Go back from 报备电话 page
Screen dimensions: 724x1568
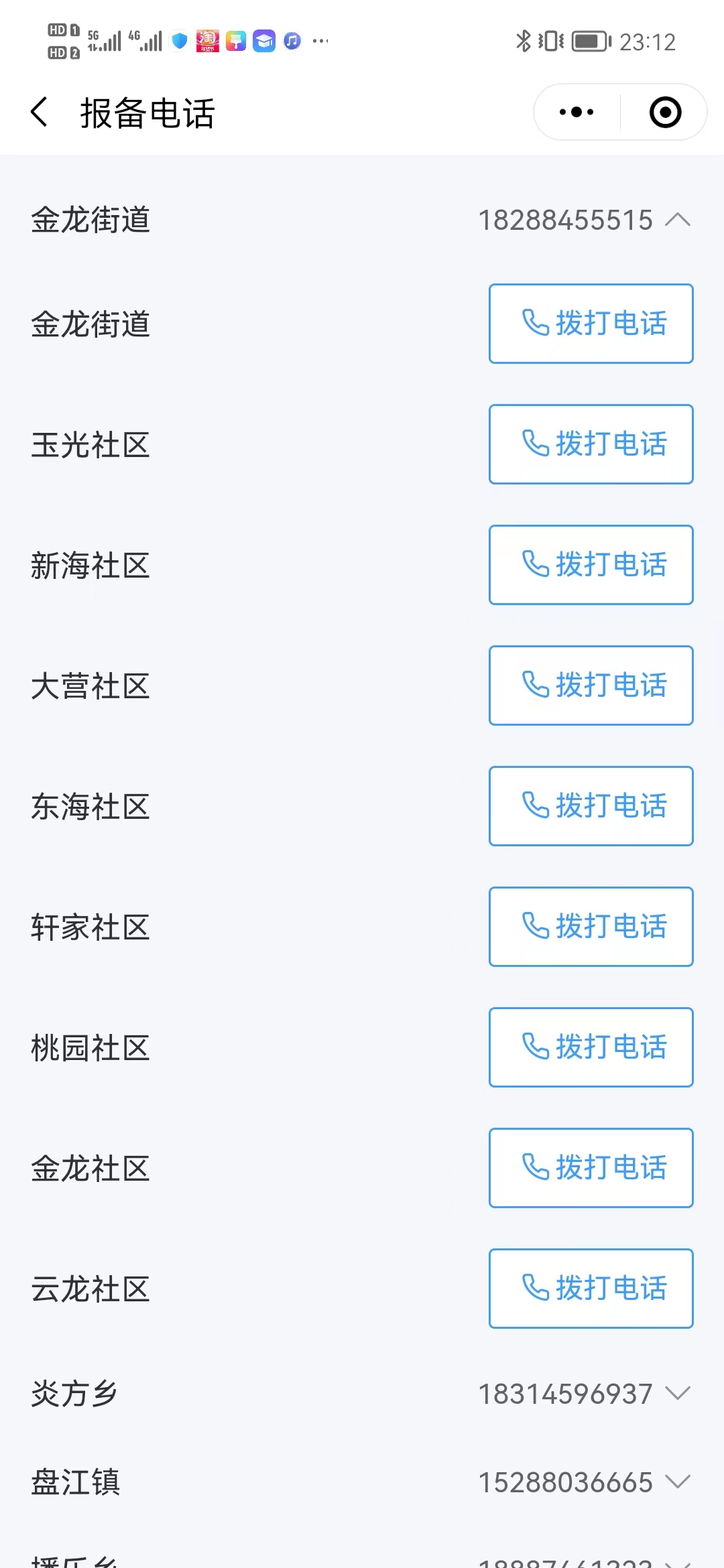(40, 112)
